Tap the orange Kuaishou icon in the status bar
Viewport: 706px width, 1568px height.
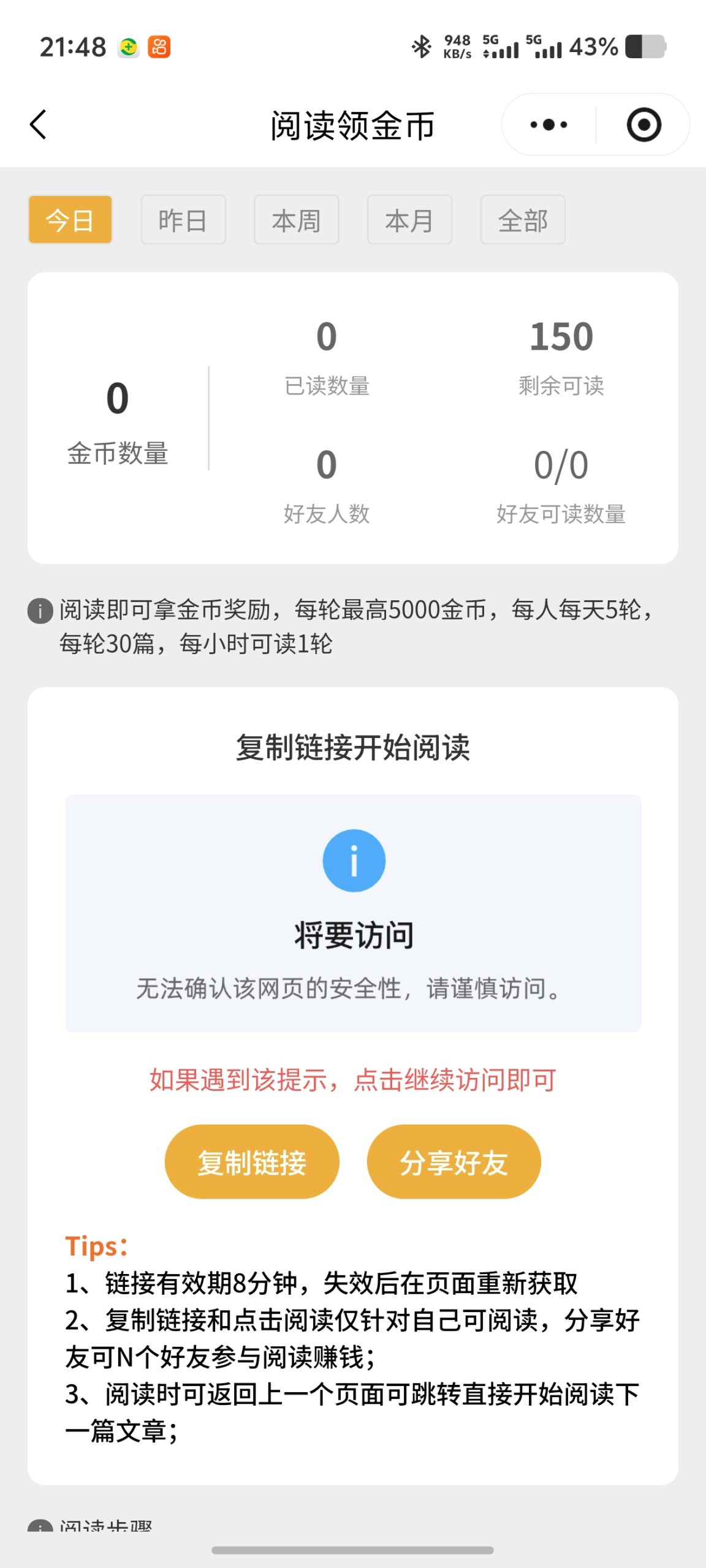click(x=161, y=46)
